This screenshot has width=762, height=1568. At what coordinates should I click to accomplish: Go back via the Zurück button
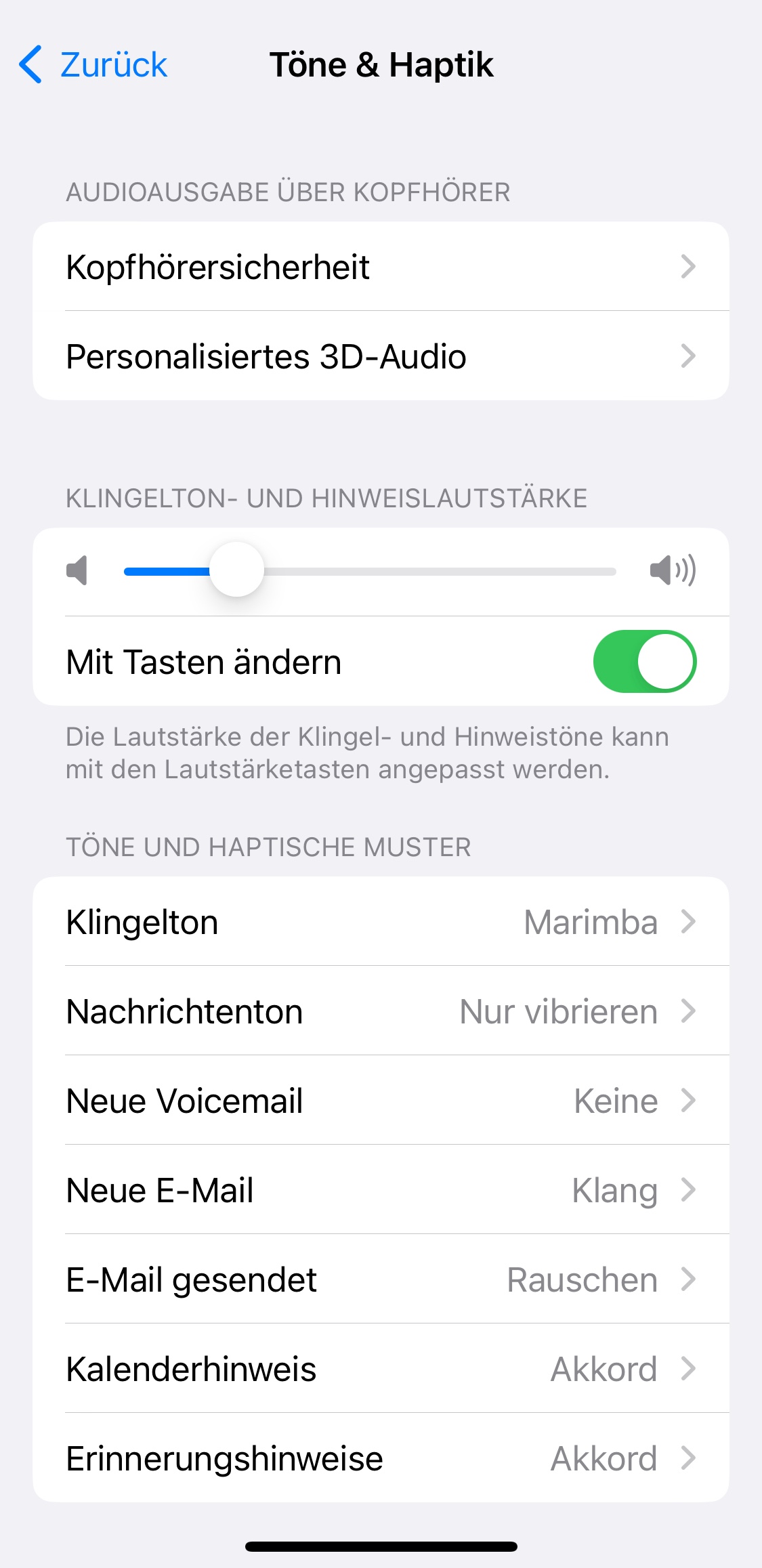click(93, 65)
